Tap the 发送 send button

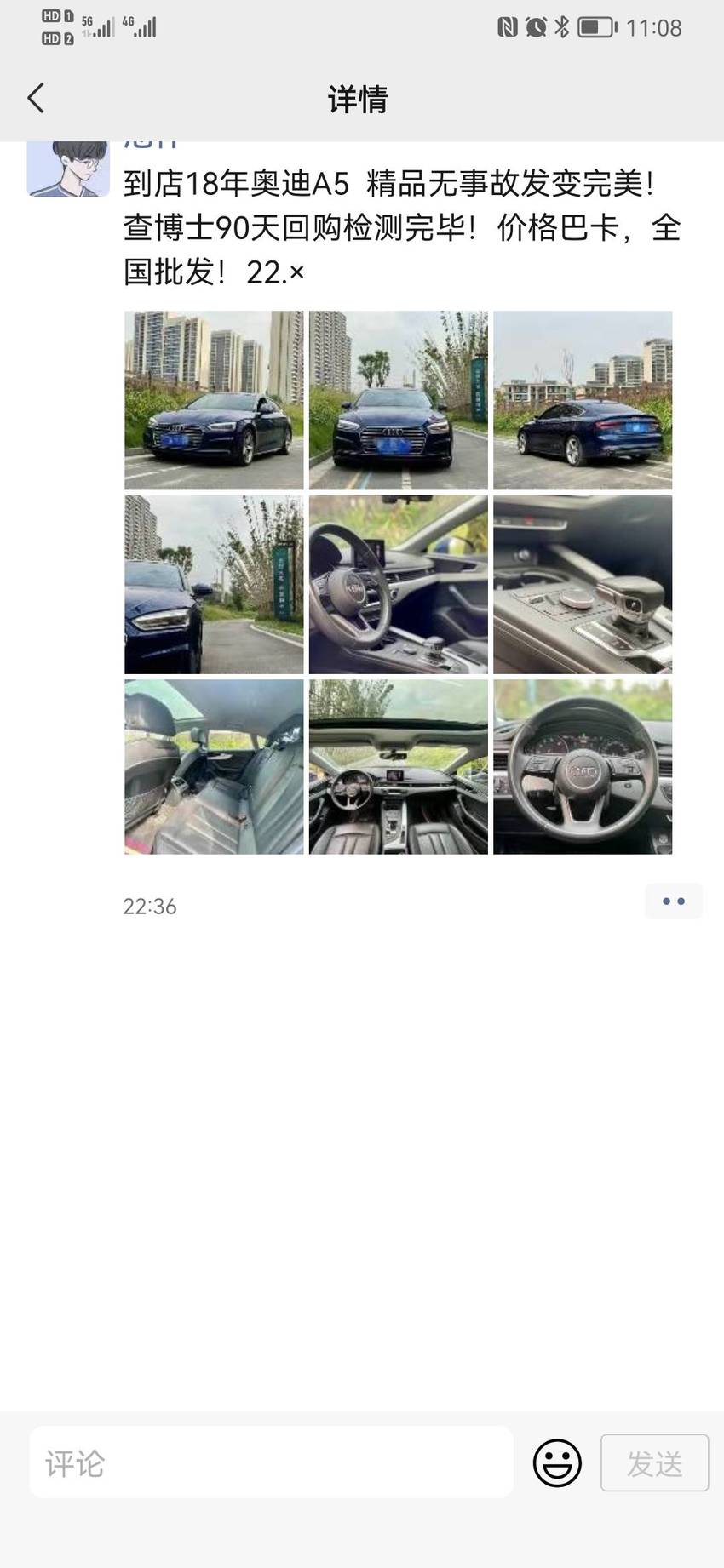click(x=655, y=1462)
